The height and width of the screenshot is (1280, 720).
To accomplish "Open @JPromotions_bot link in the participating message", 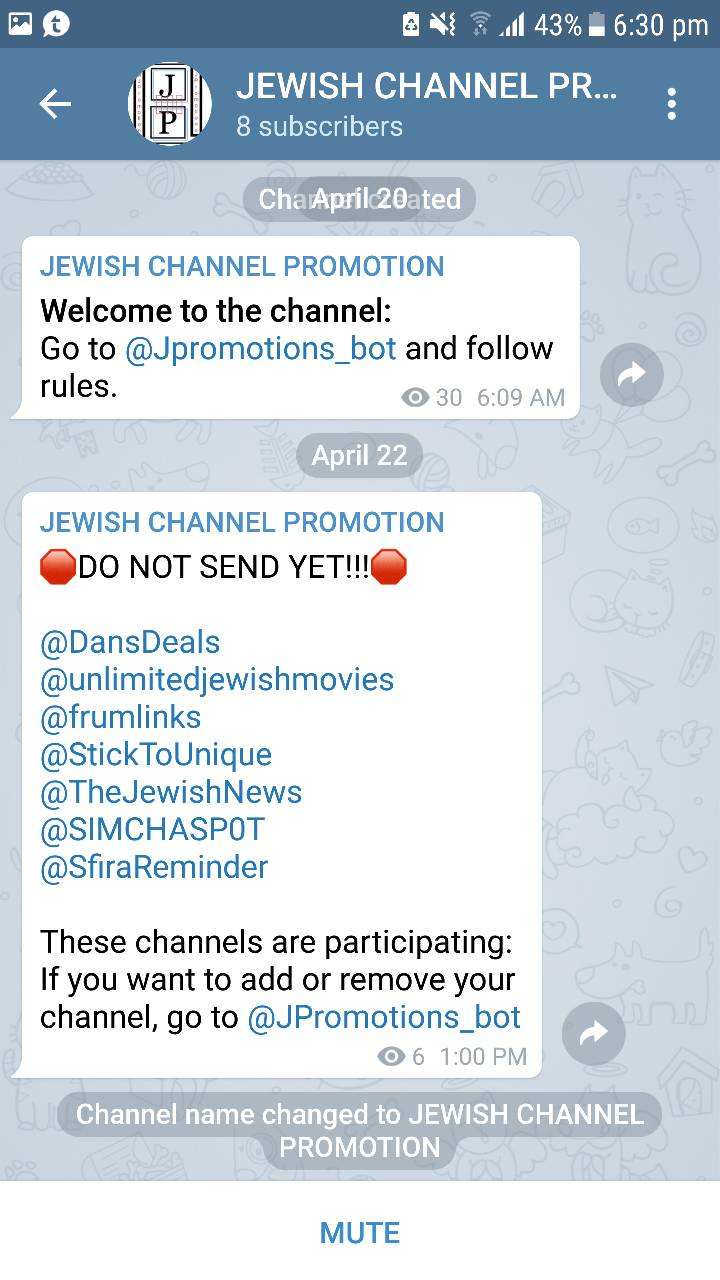I will pos(383,1017).
